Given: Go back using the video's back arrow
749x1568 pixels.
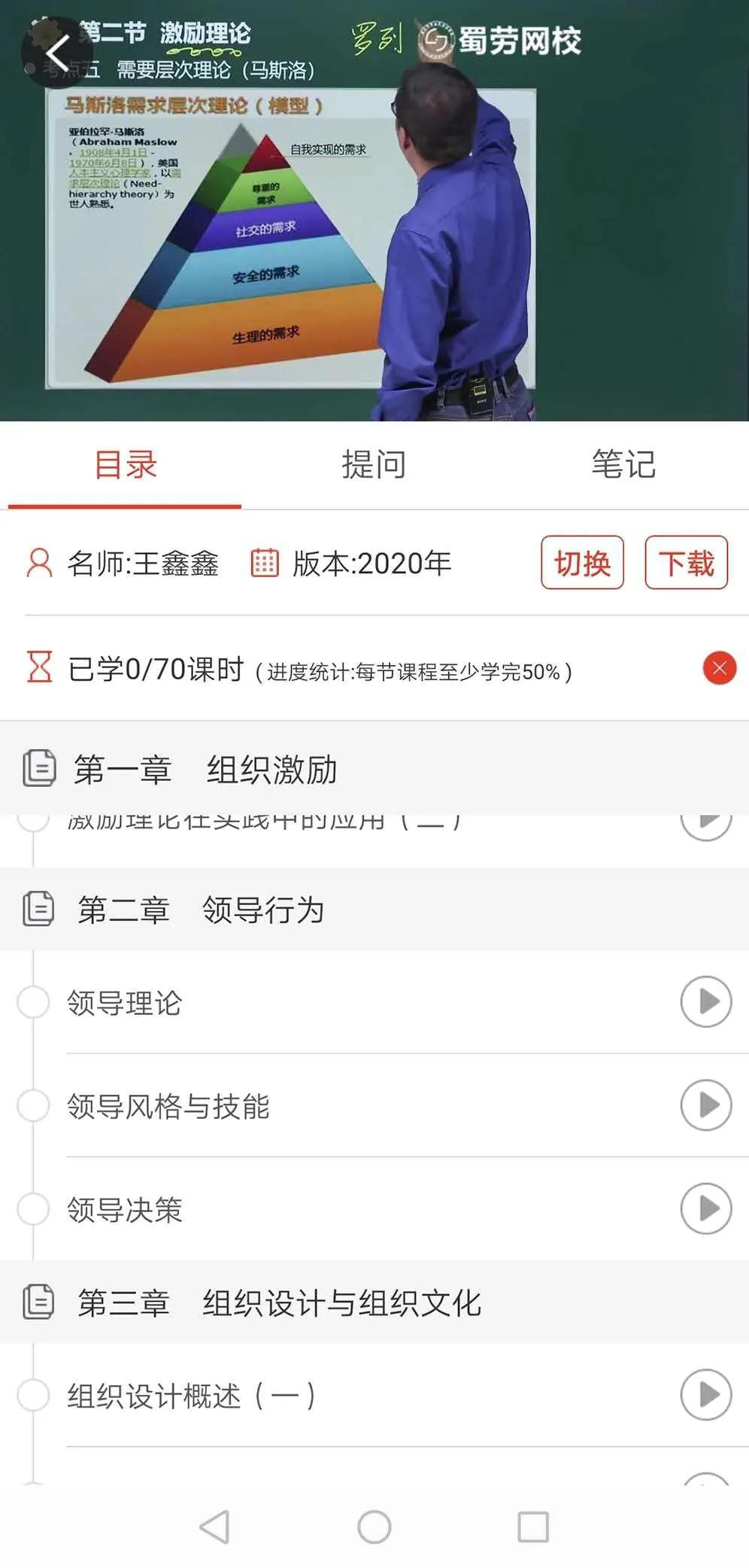Looking at the screenshot, I should (57, 53).
